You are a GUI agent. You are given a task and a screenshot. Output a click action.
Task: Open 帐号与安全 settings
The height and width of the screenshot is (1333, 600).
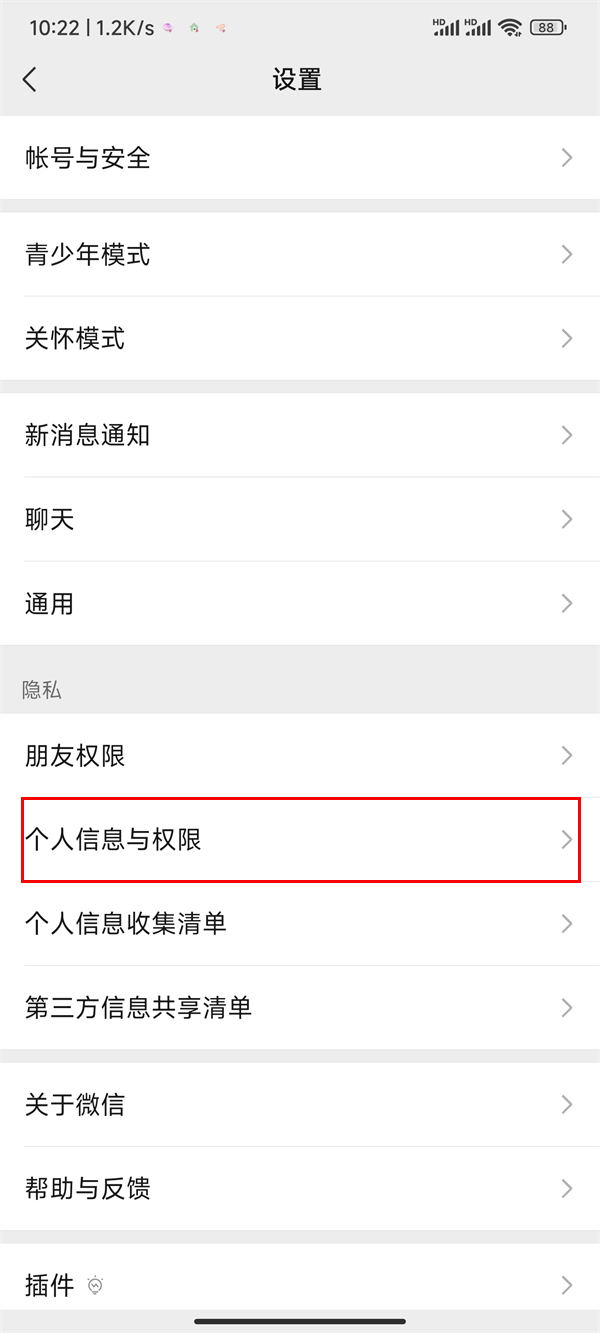click(x=300, y=158)
